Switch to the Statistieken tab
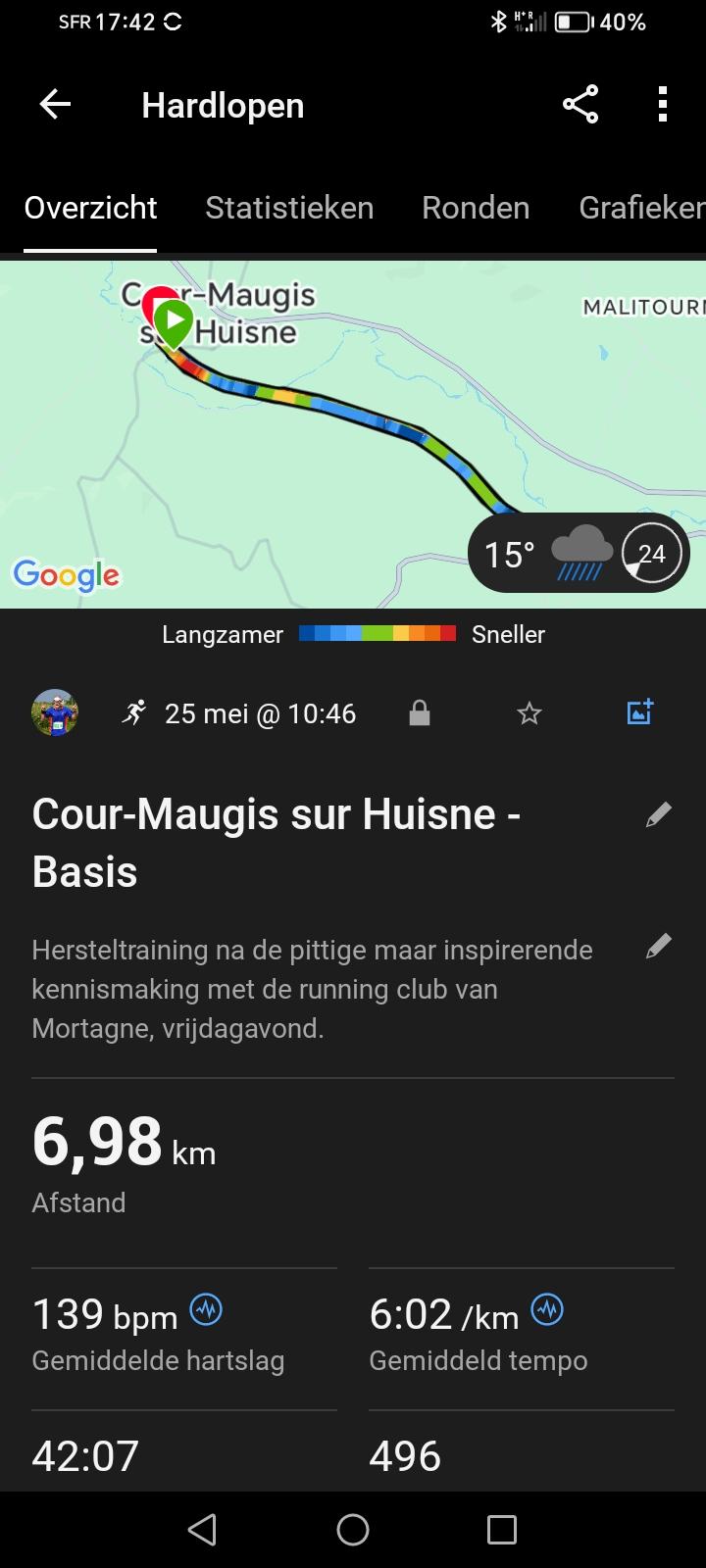The image size is (706, 1568). pos(289,208)
